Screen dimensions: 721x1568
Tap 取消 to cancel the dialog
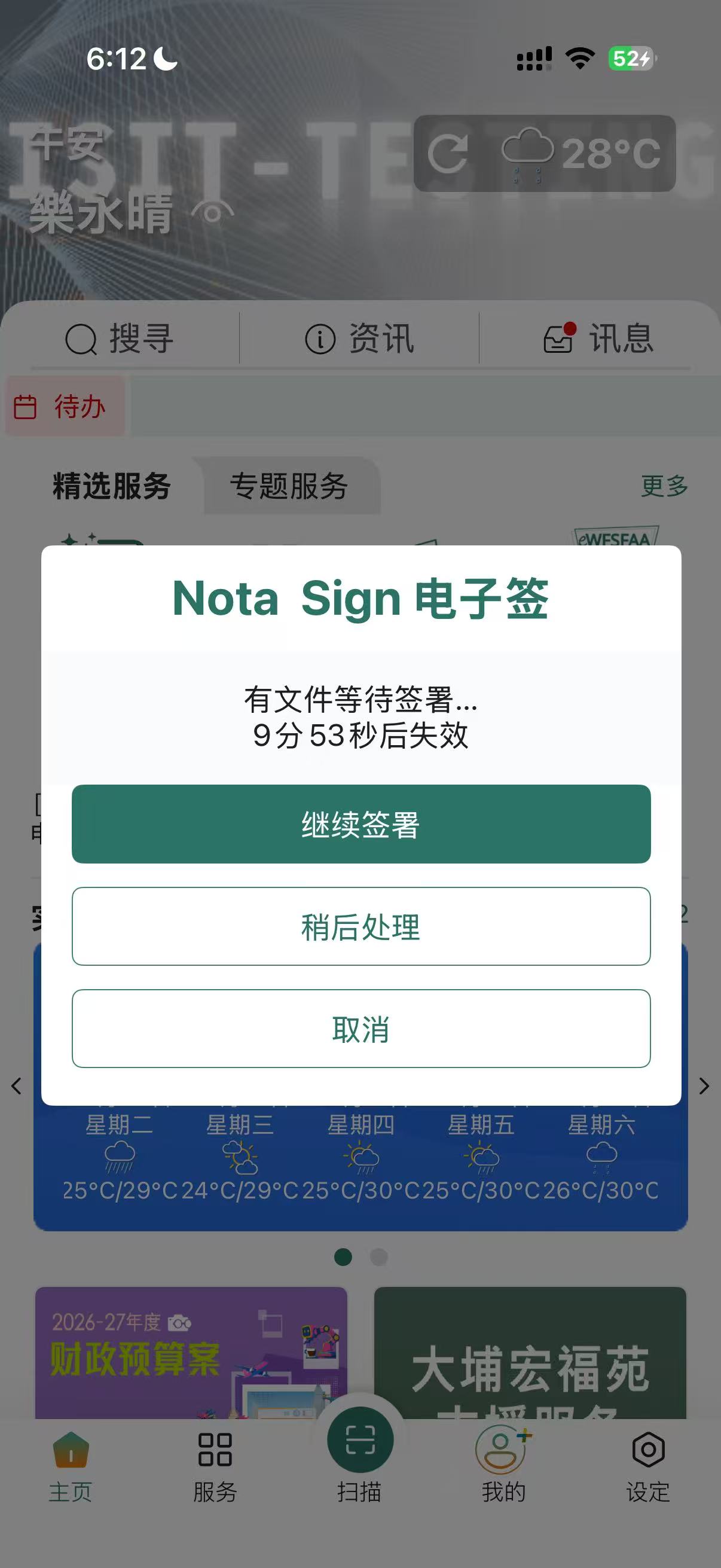(x=361, y=1028)
